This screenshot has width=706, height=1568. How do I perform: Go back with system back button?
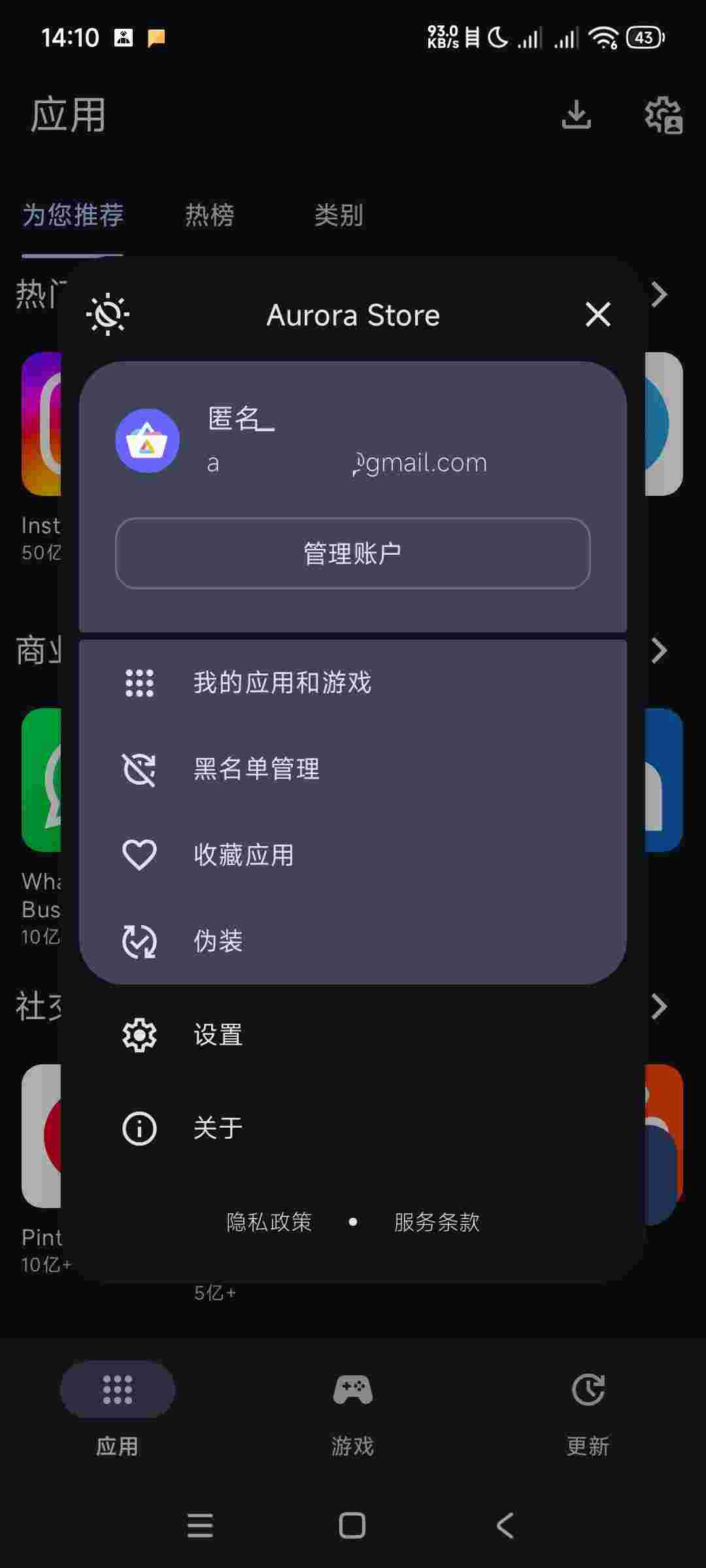505,1526
